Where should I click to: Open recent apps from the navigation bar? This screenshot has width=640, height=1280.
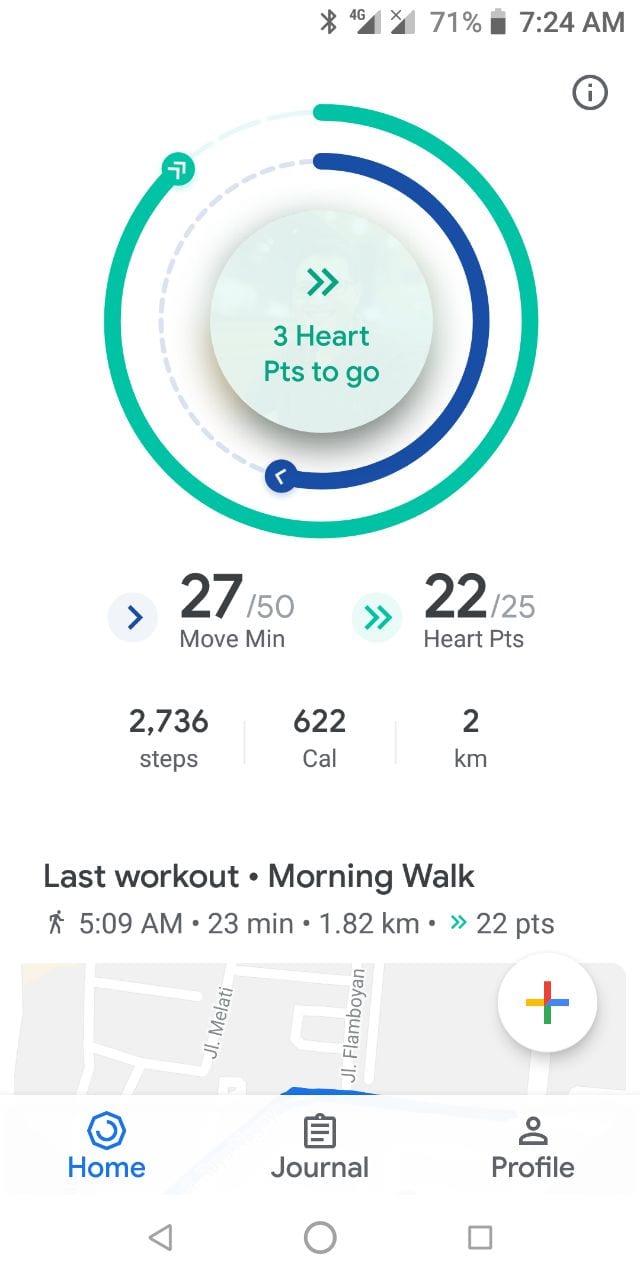click(480, 1238)
